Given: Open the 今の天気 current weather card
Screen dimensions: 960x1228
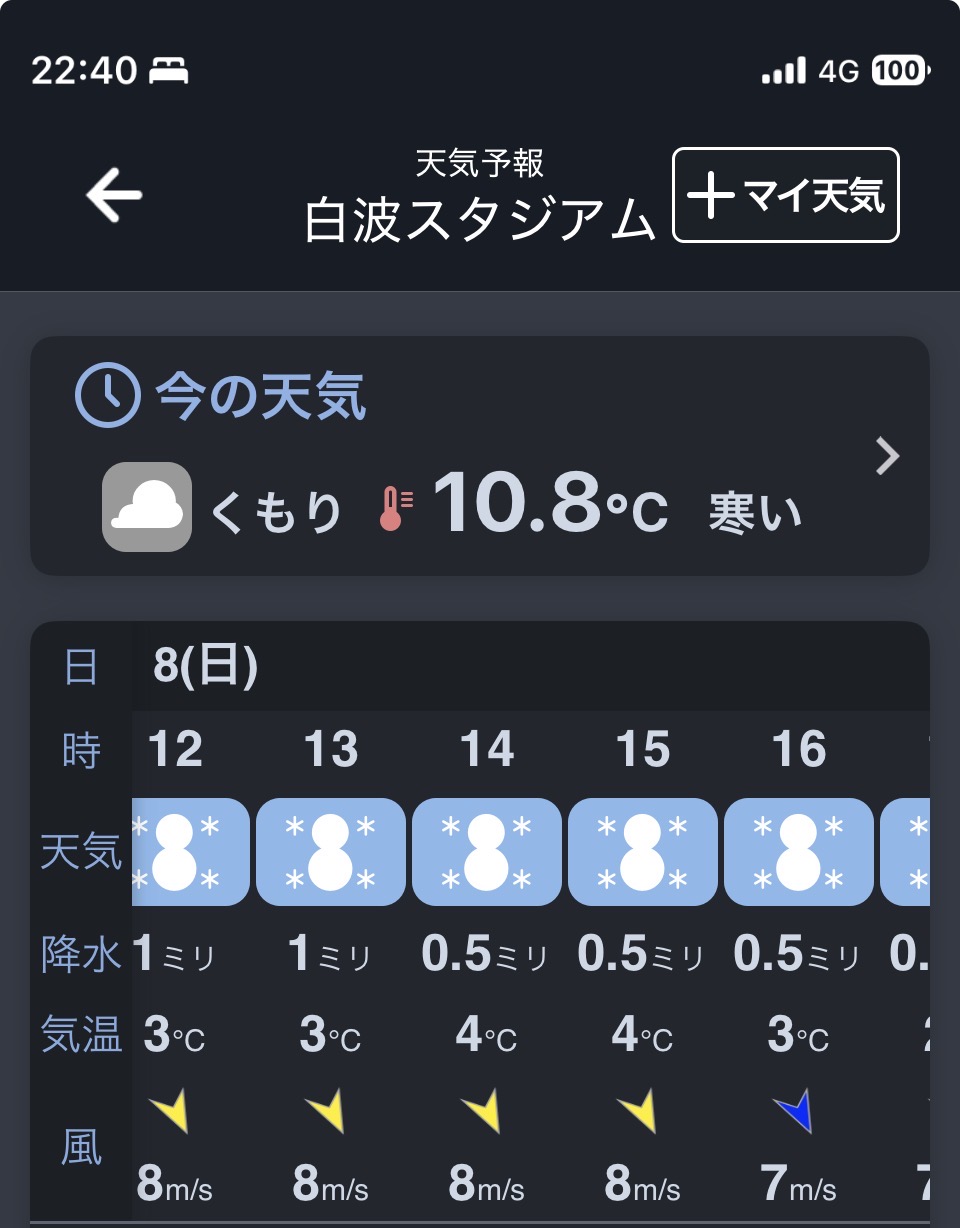Looking at the screenshot, I should point(480,456).
